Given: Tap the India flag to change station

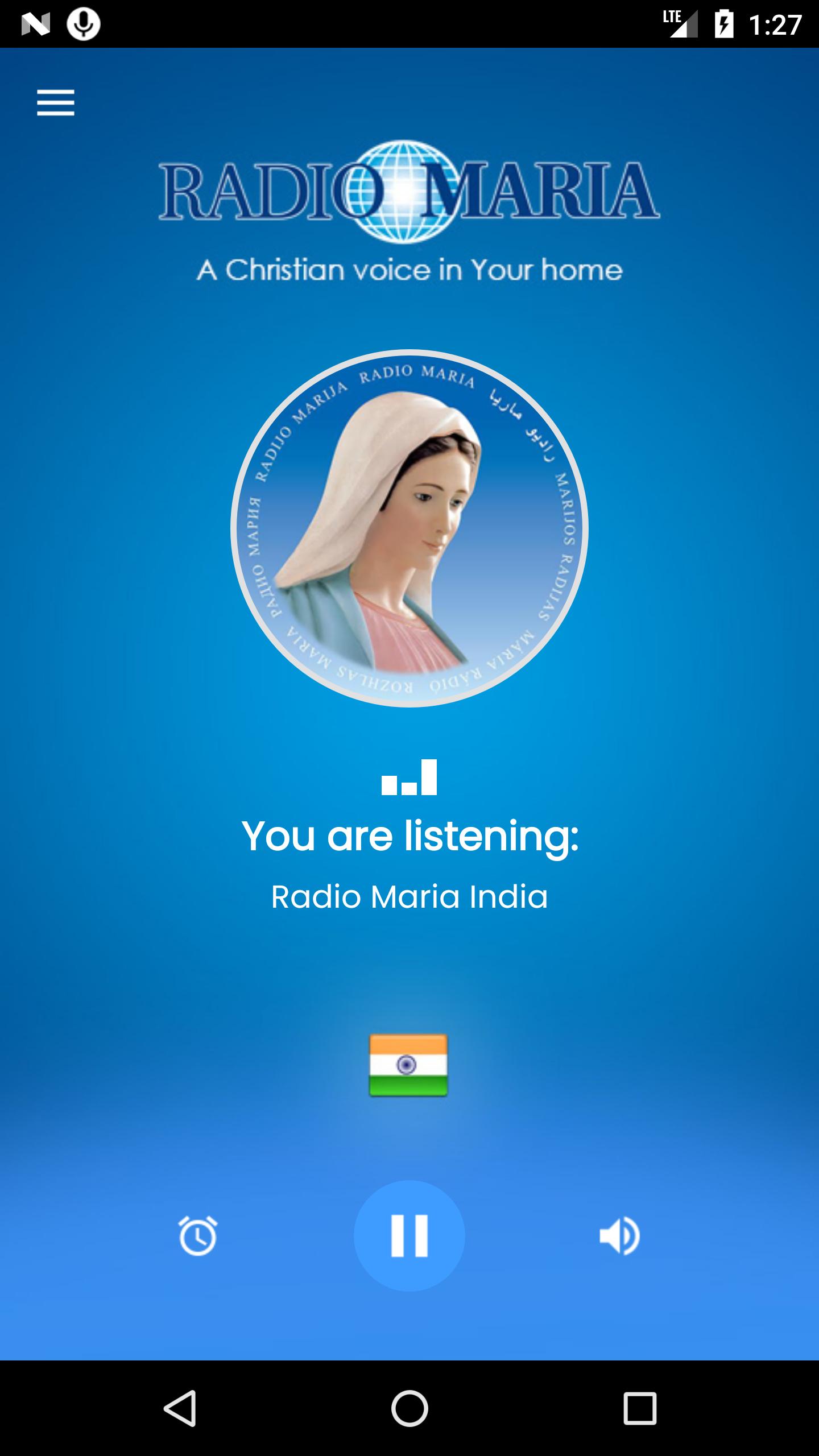Looking at the screenshot, I should coord(408,1066).
